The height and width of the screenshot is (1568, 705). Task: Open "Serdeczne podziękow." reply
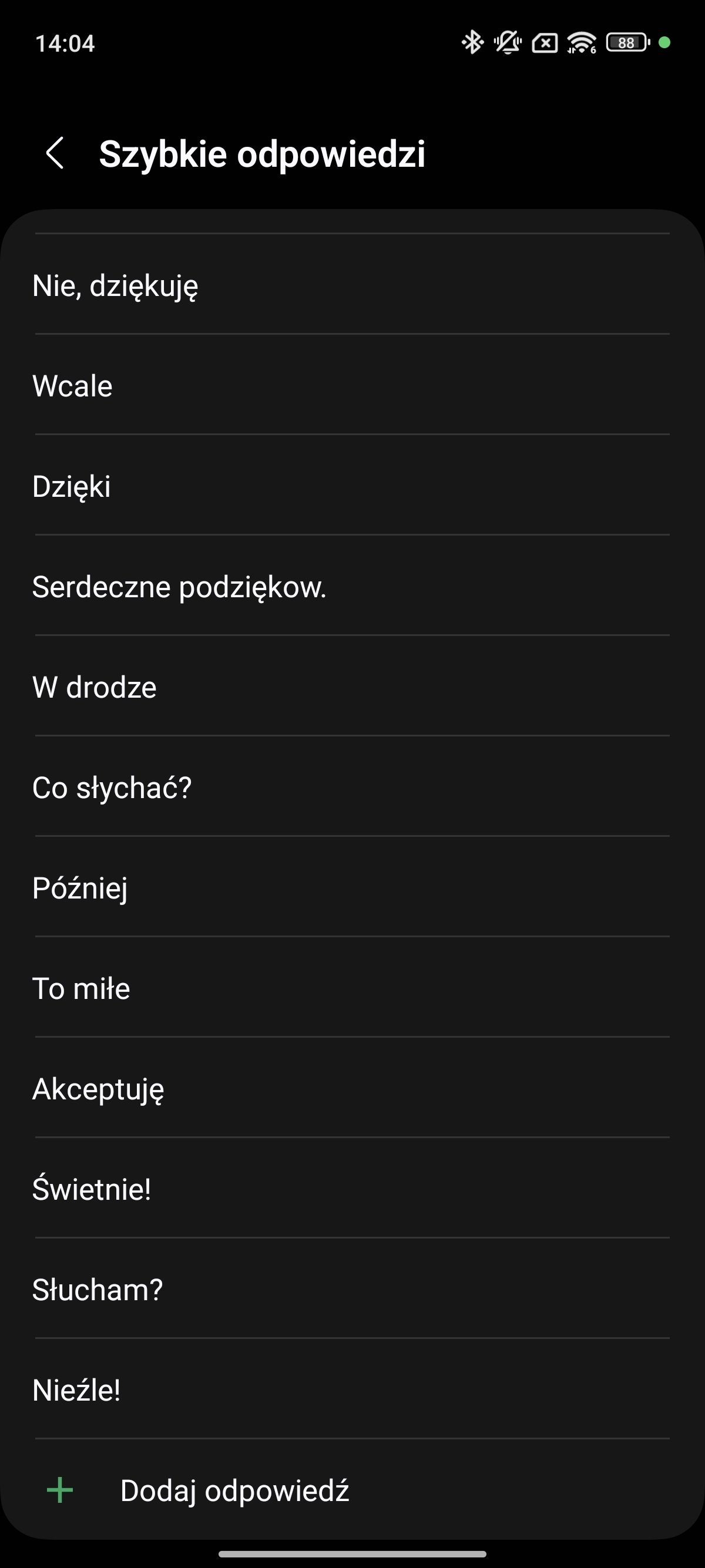click(x=352, y=586)
